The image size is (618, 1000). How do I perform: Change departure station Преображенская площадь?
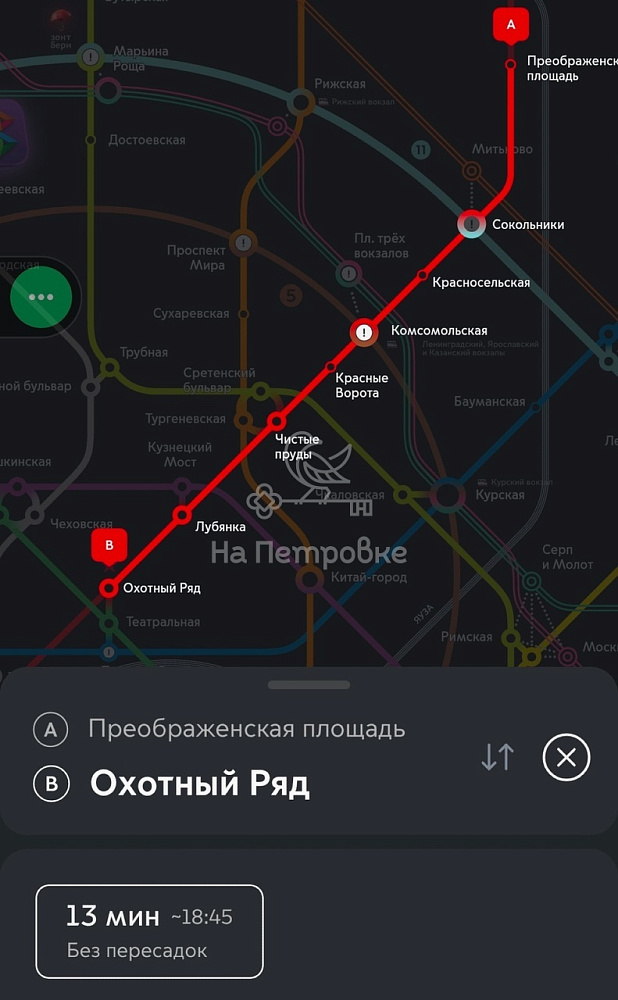(246, 729)
